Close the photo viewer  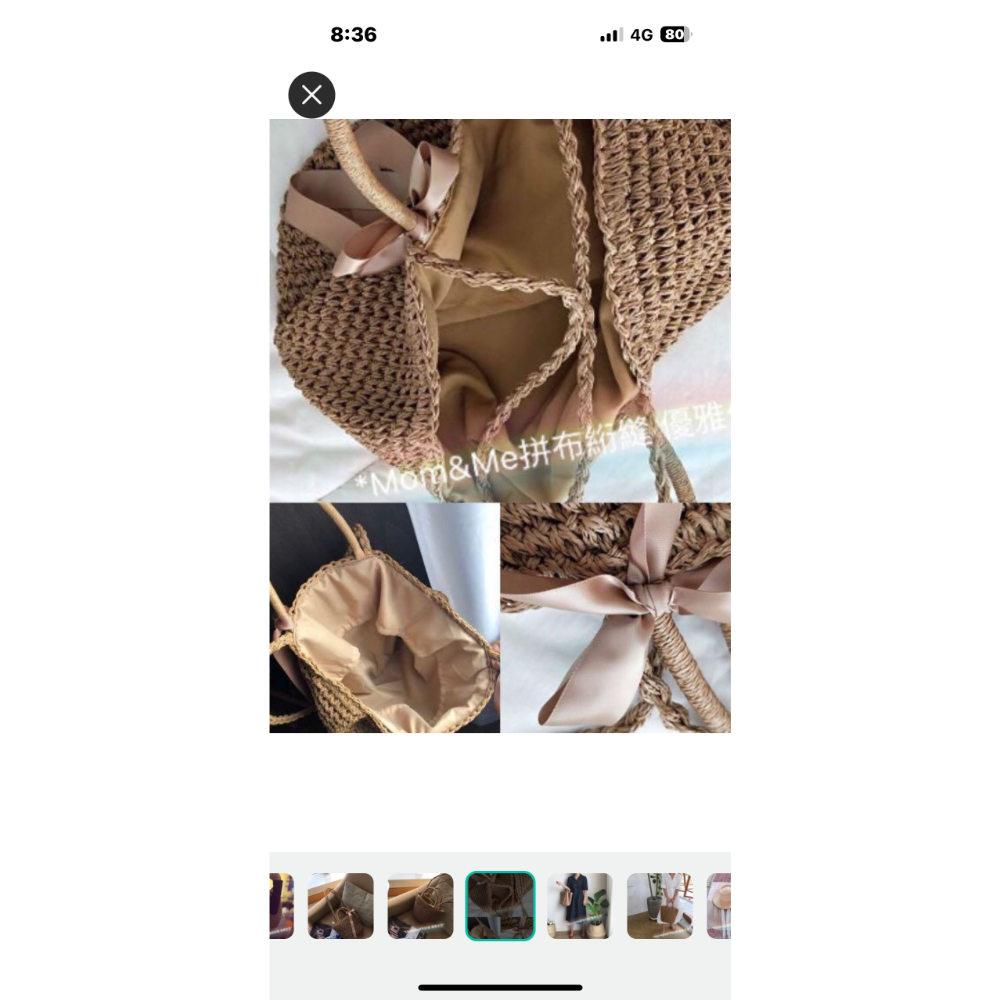[x=312, y=95]
